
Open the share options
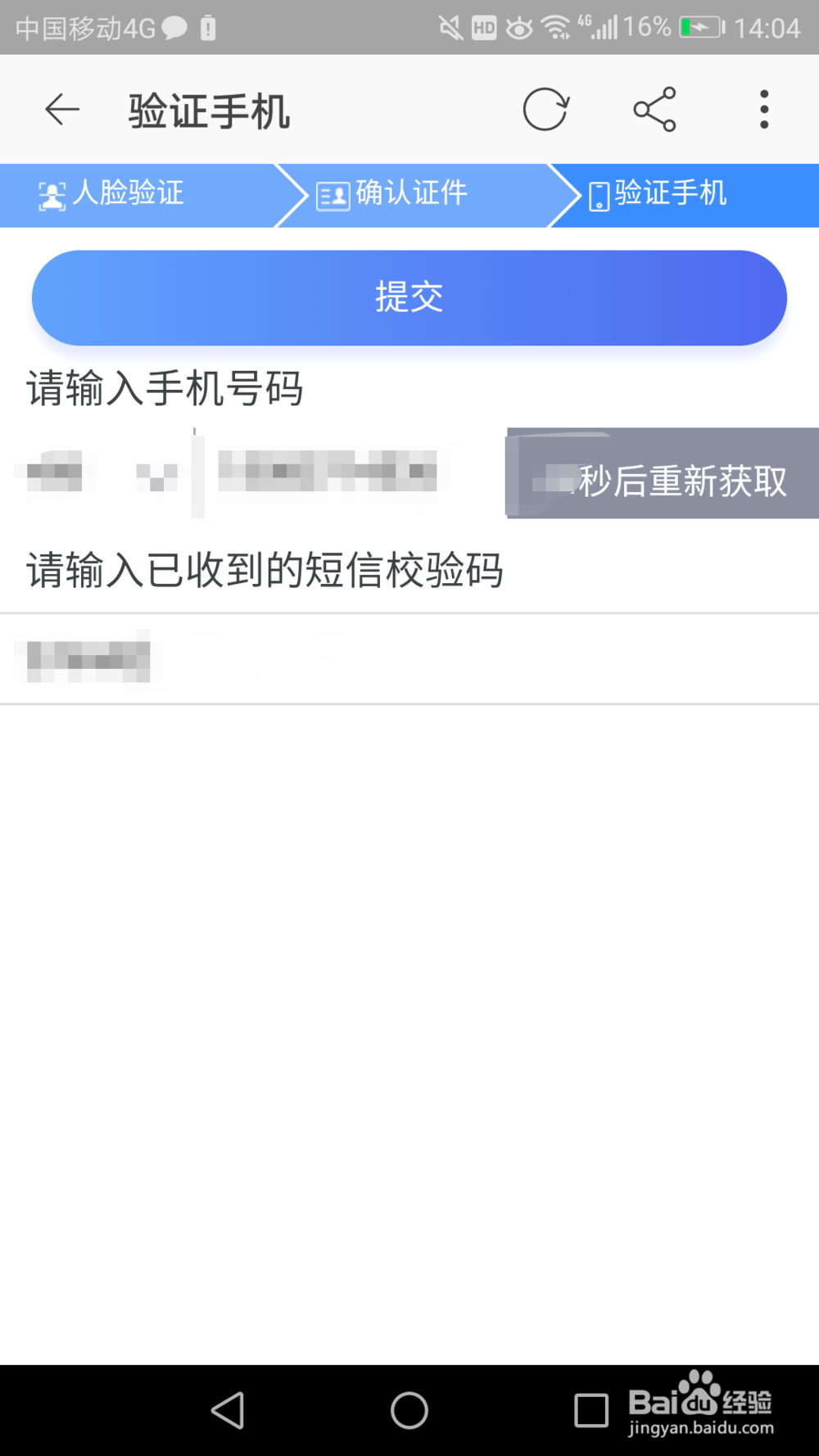click(x=654, y=107)
